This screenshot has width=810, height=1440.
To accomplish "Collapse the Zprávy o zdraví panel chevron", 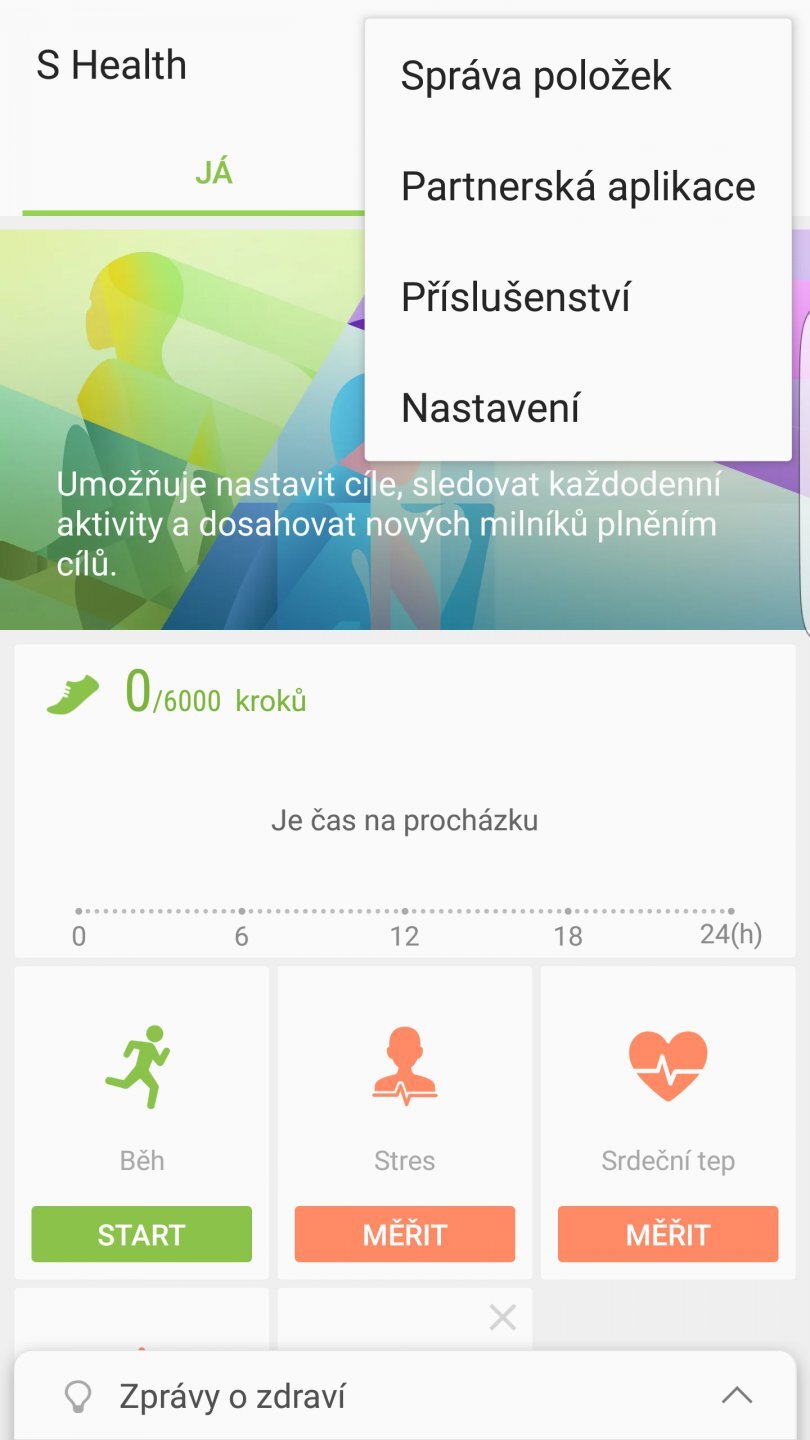I will tap(737, 1395).
